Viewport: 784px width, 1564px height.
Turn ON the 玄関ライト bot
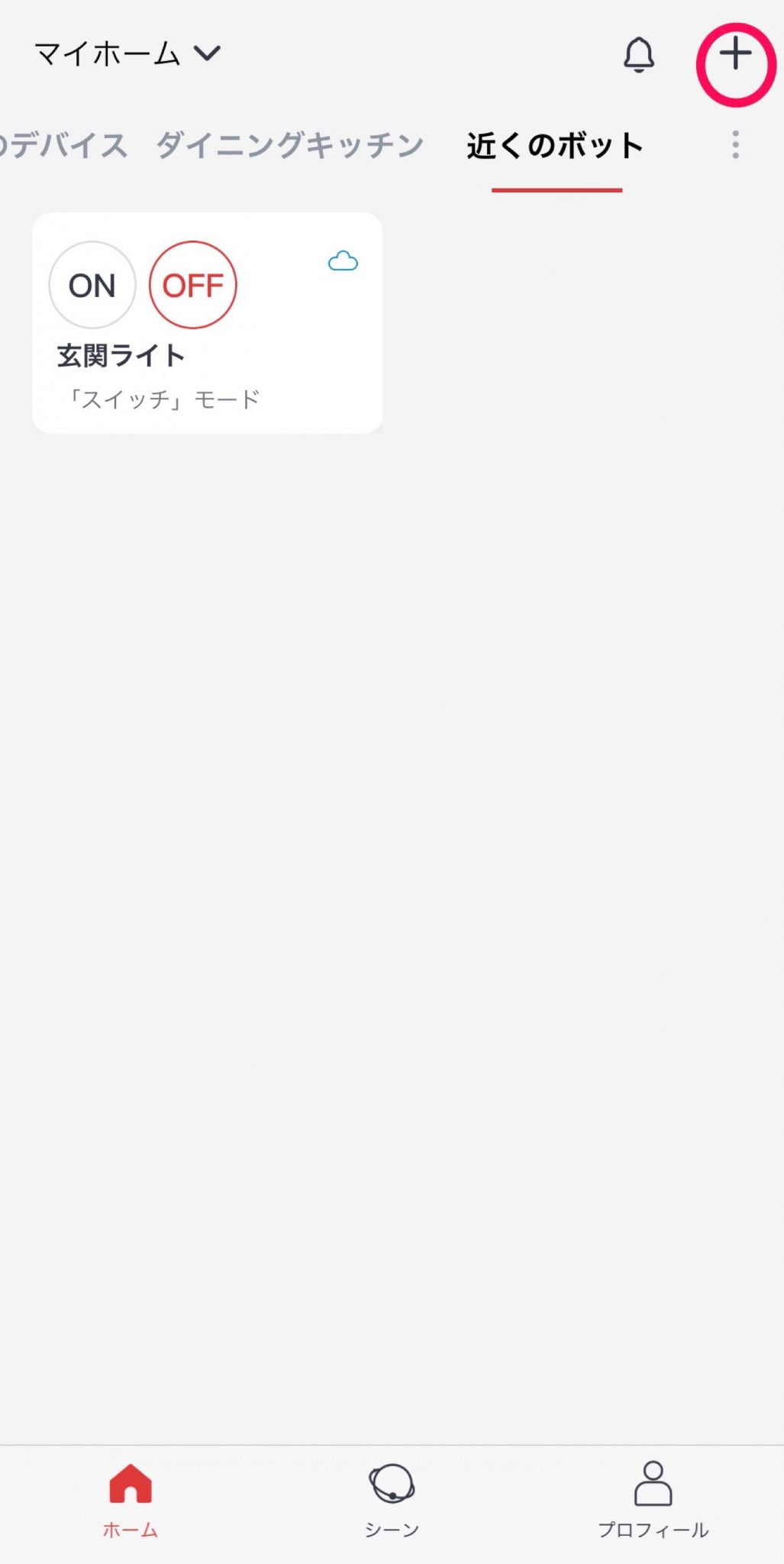point(92,286)
